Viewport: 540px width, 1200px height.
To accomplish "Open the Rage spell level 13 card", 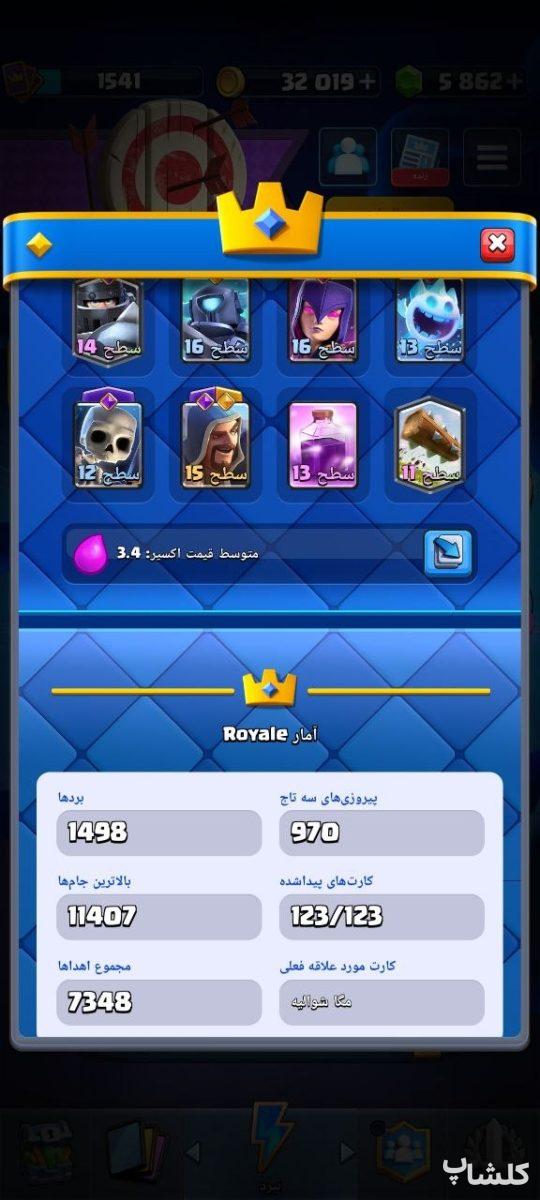I will (322, 445).
